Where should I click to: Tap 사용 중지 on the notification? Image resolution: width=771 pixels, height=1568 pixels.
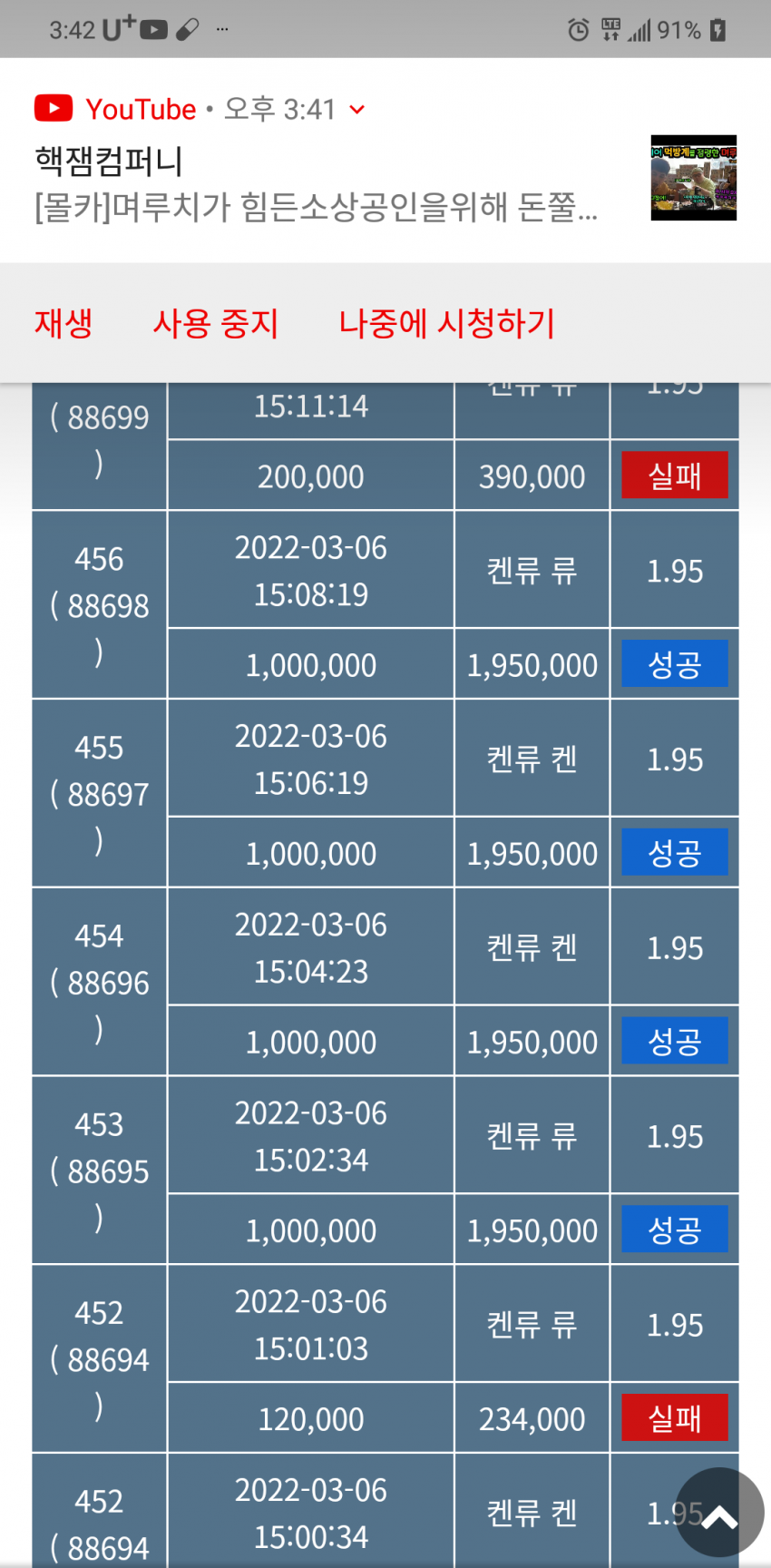(x=216, y=323)
